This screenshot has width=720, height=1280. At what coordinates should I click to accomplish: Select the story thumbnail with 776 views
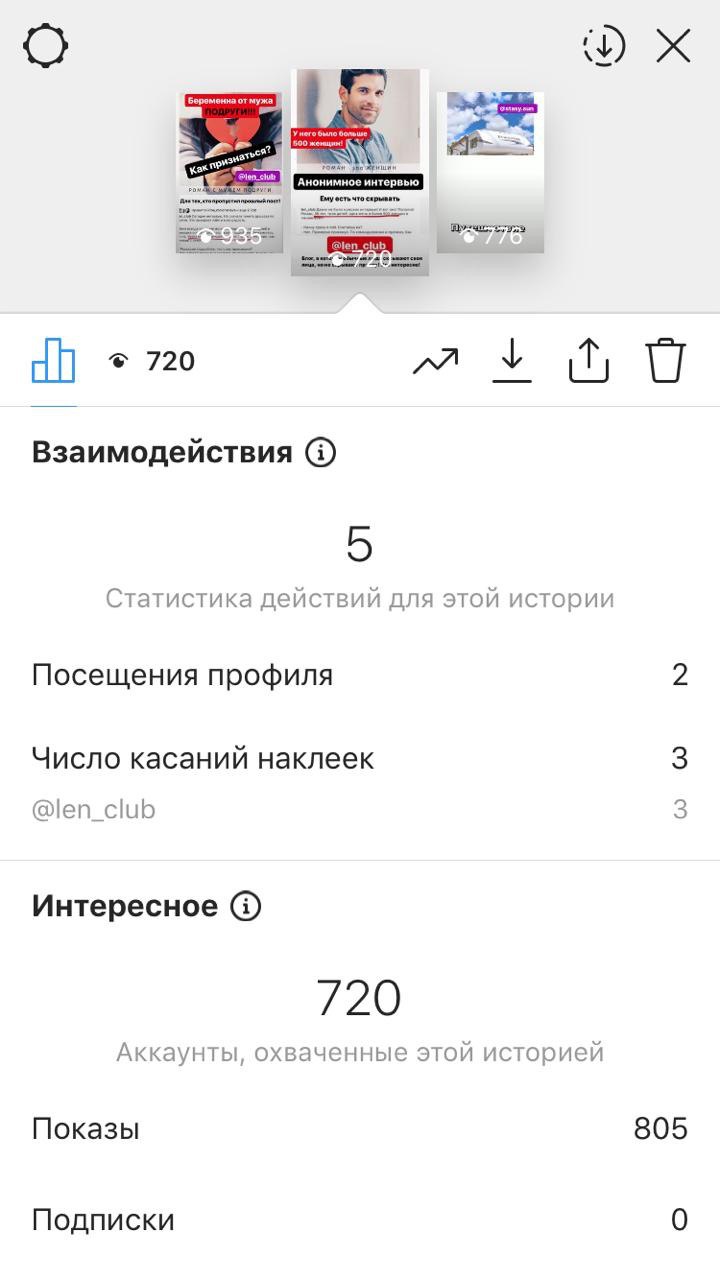(x=490, y=172)
